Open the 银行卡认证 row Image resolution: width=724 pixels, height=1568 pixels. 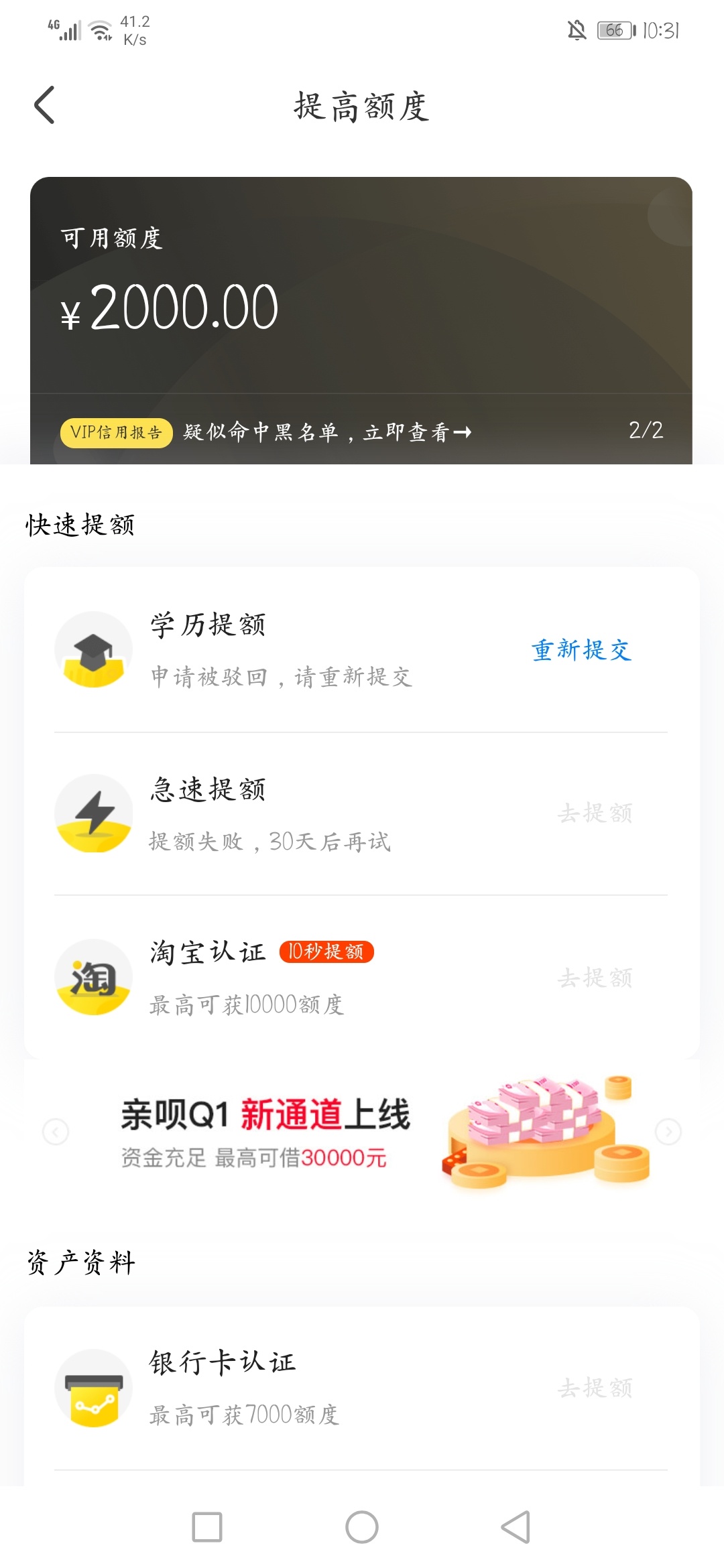(362, 1388)
